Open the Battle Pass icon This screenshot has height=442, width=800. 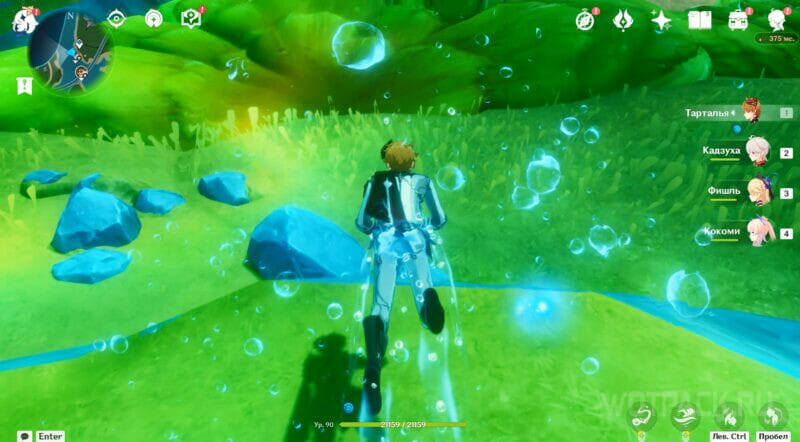621,19
